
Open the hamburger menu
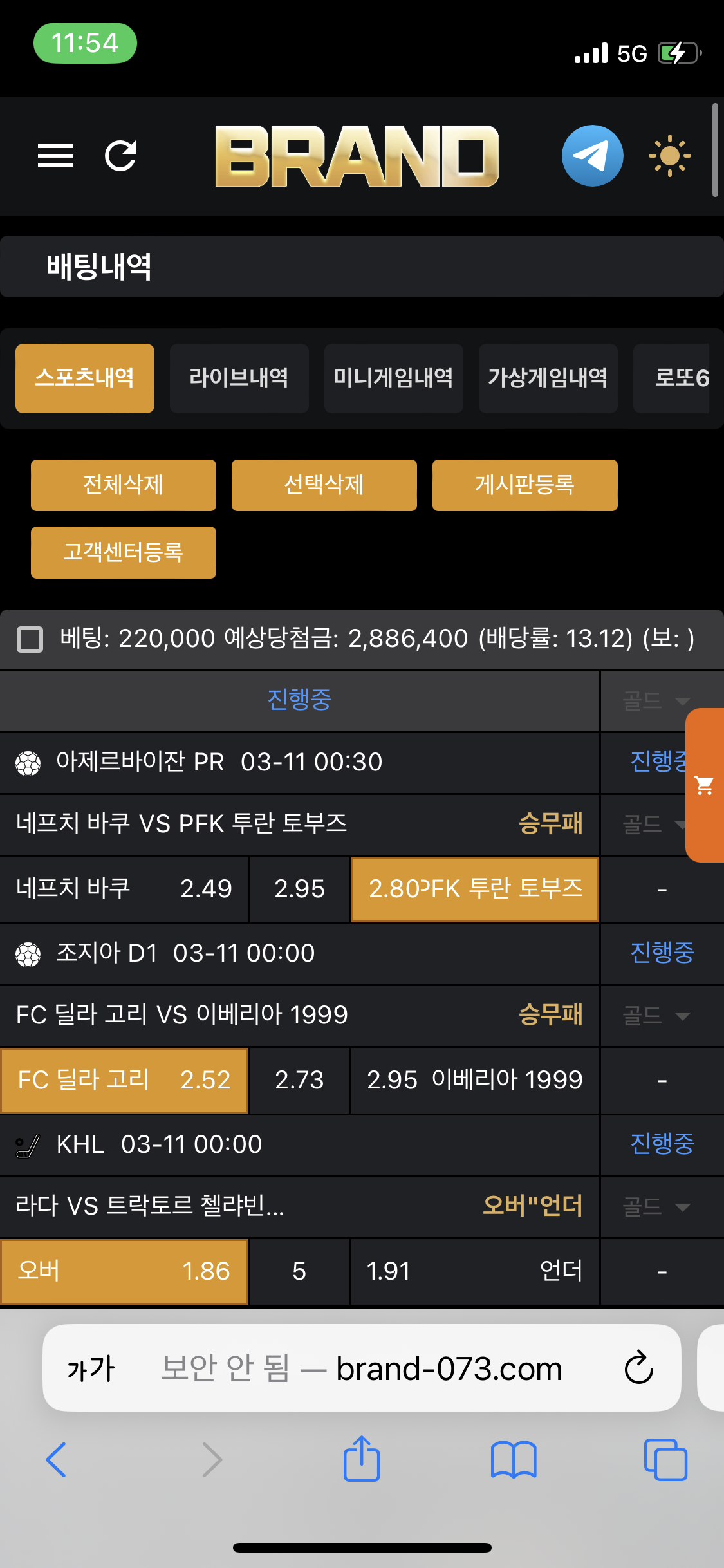[55, 156]
